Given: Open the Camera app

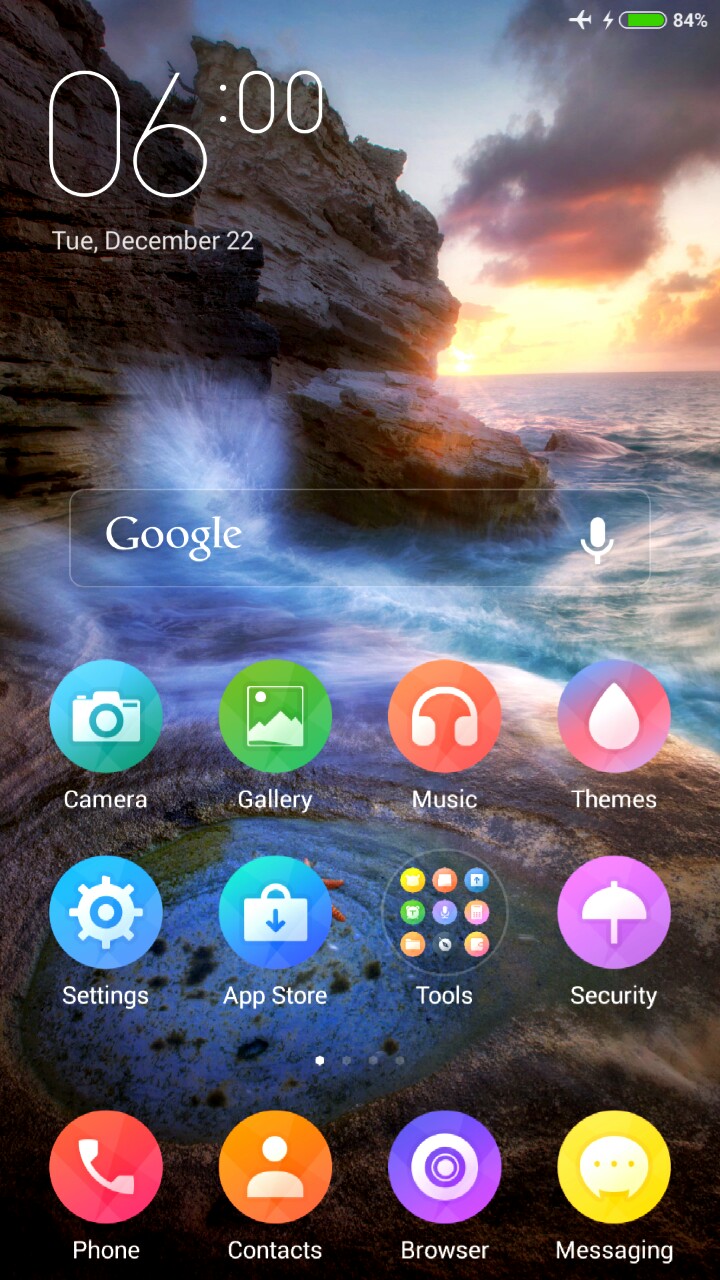Looking at the screenshot, I should 106,716.
